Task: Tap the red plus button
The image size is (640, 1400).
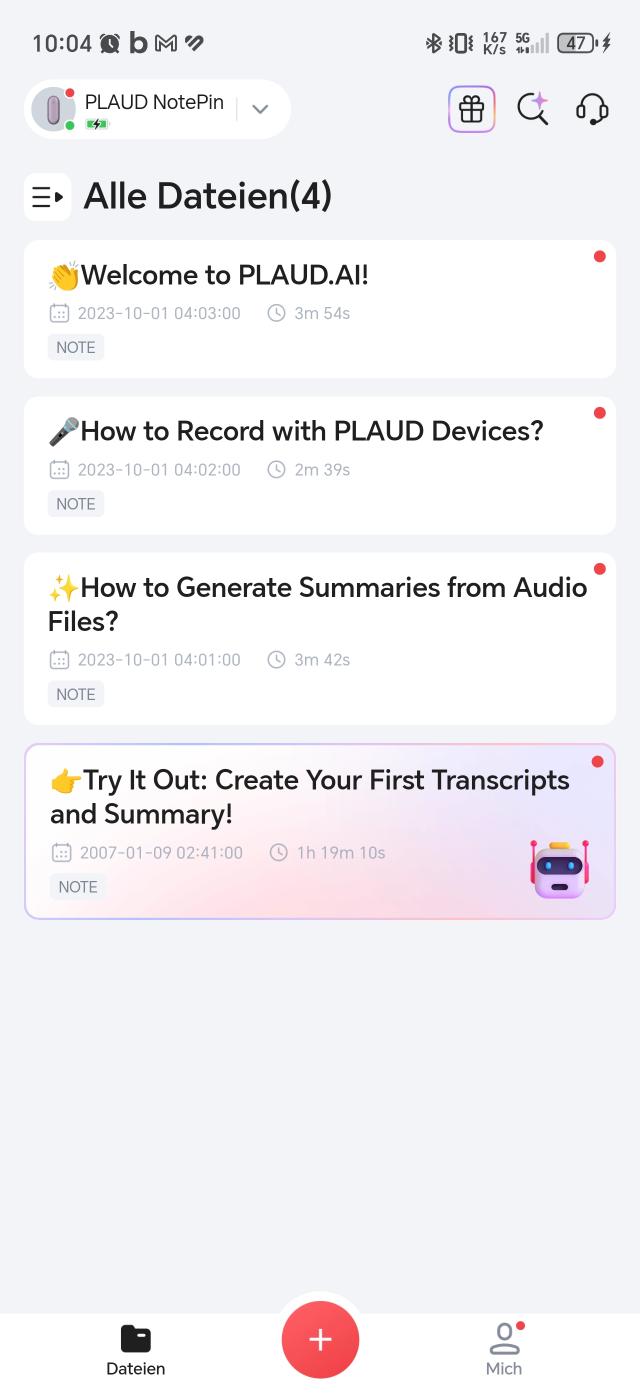Action: tap(320, 1340)
